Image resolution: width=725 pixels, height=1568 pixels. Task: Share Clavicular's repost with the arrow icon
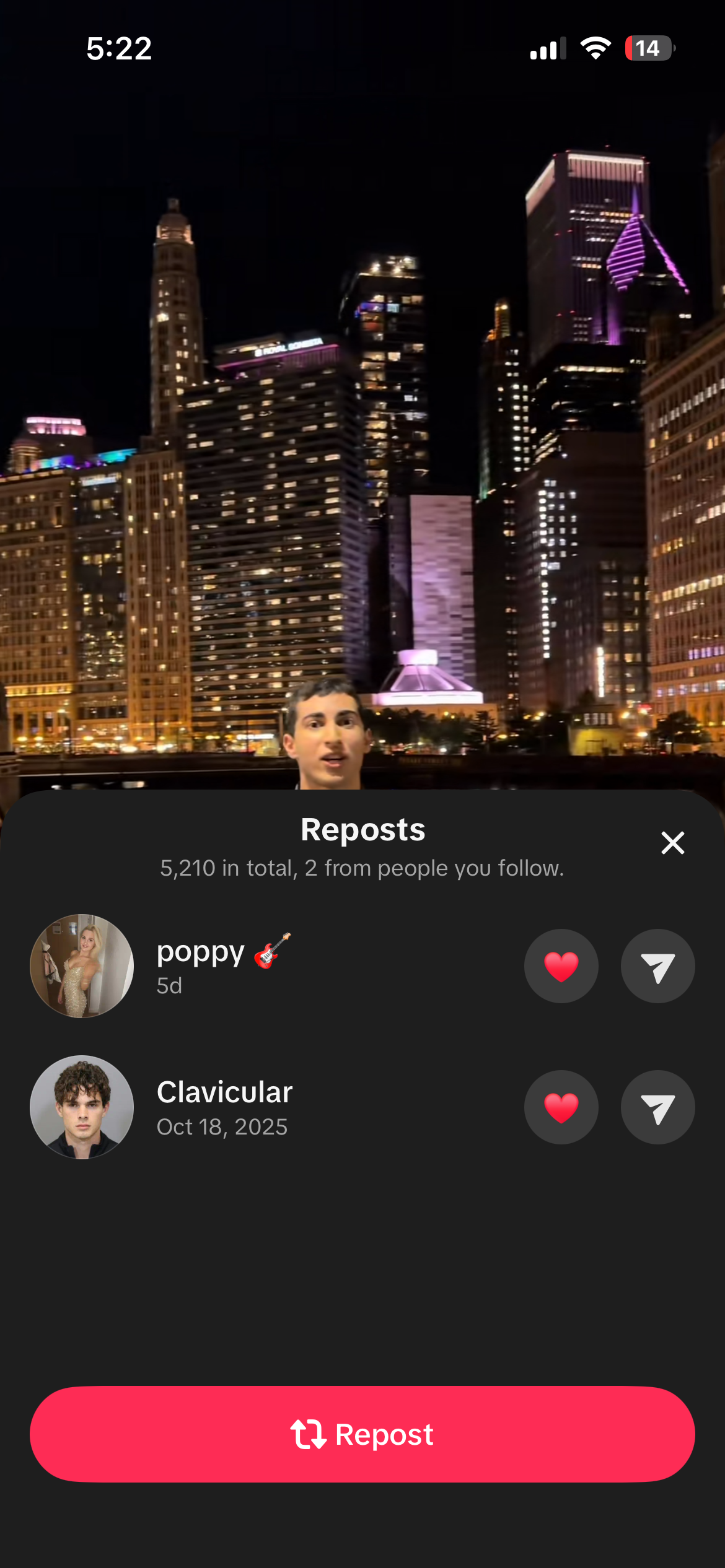tap(657, 1107)
